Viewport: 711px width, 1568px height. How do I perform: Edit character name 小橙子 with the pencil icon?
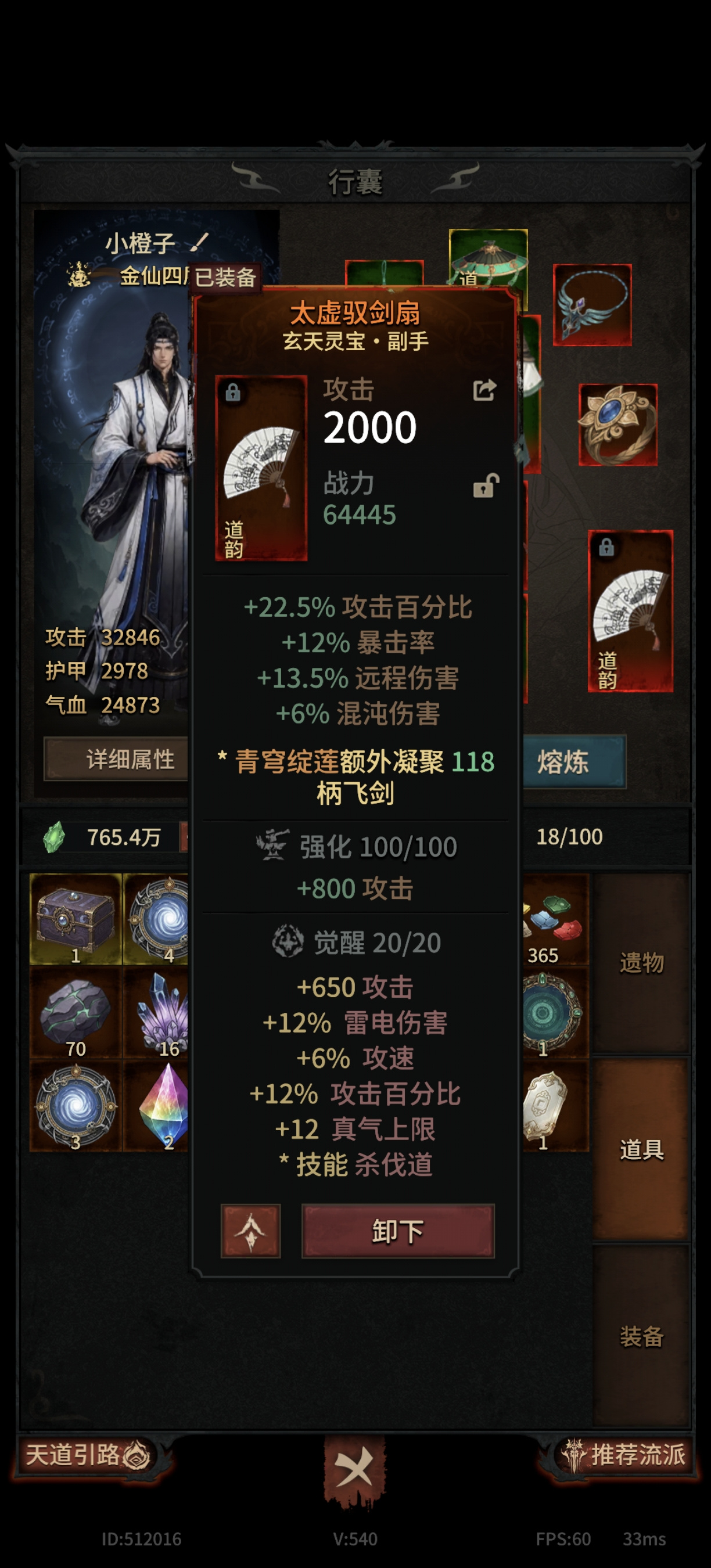pos(199,243)
